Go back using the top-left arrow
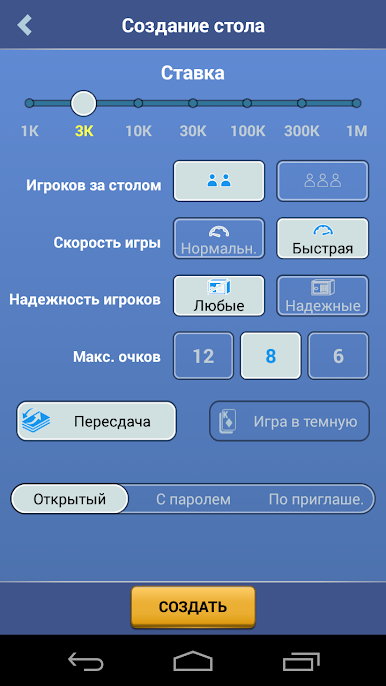Image resolution: width=386 pixels, height=686 pixels. [25, 25]
